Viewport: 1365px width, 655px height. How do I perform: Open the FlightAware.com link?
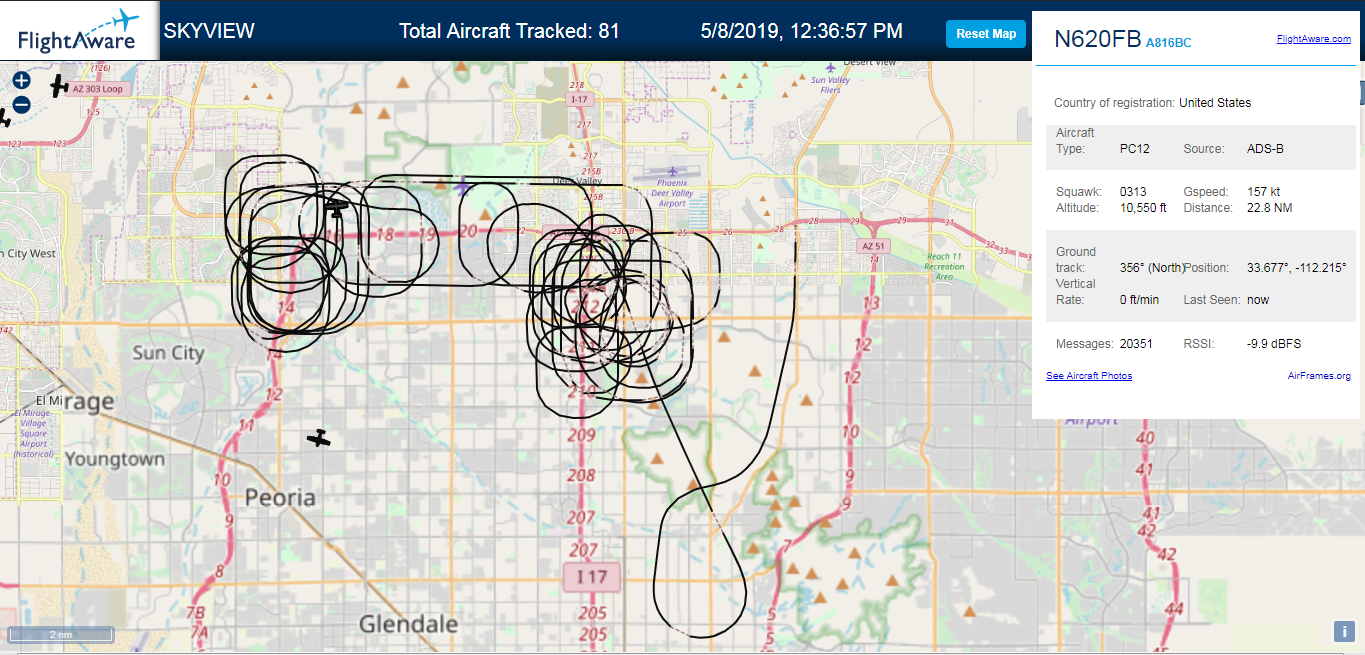pyautogui.click(x=1313, y=39)
